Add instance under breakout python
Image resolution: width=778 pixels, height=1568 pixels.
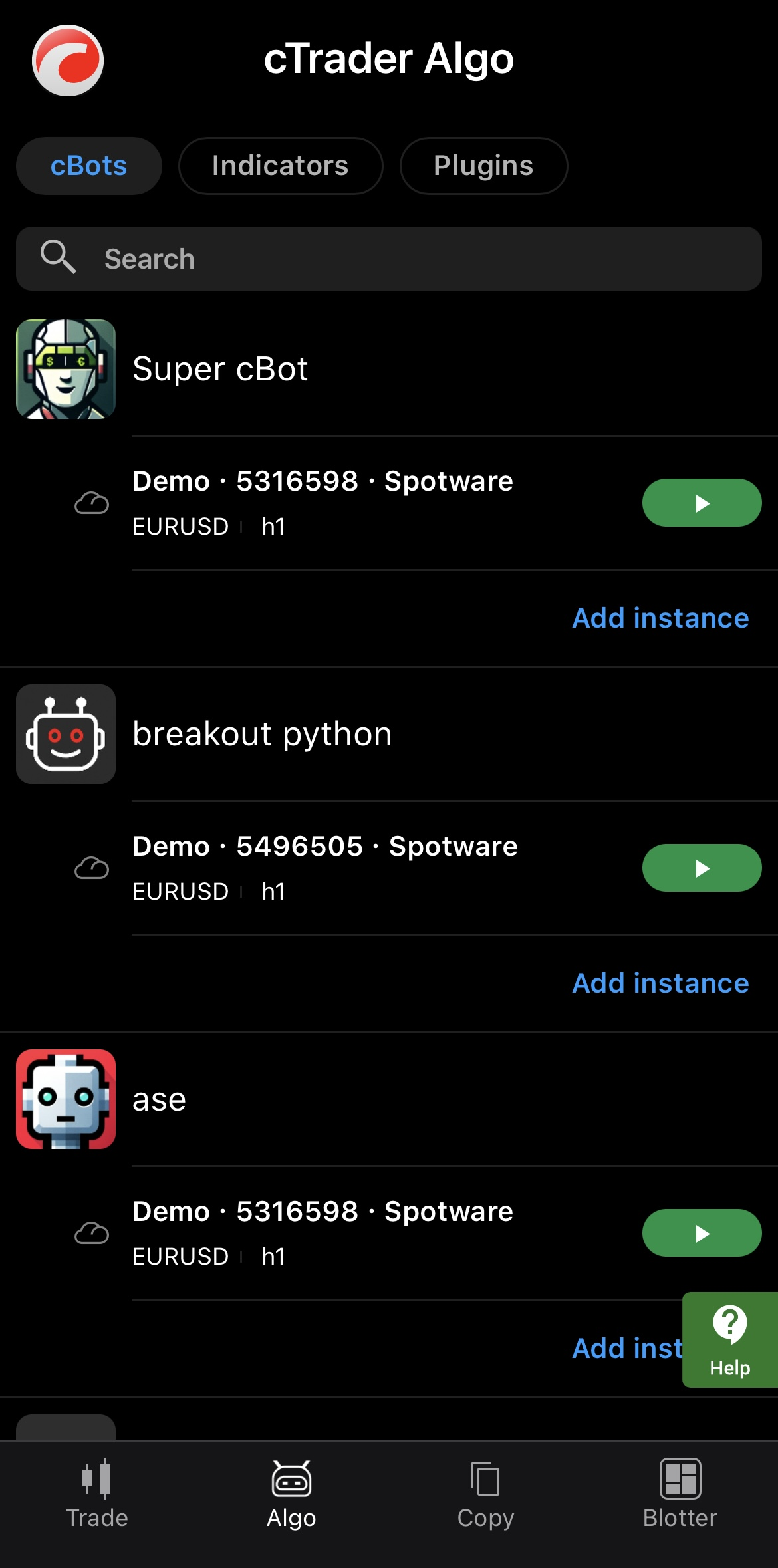pyautogui.click(x=660, y=983)
